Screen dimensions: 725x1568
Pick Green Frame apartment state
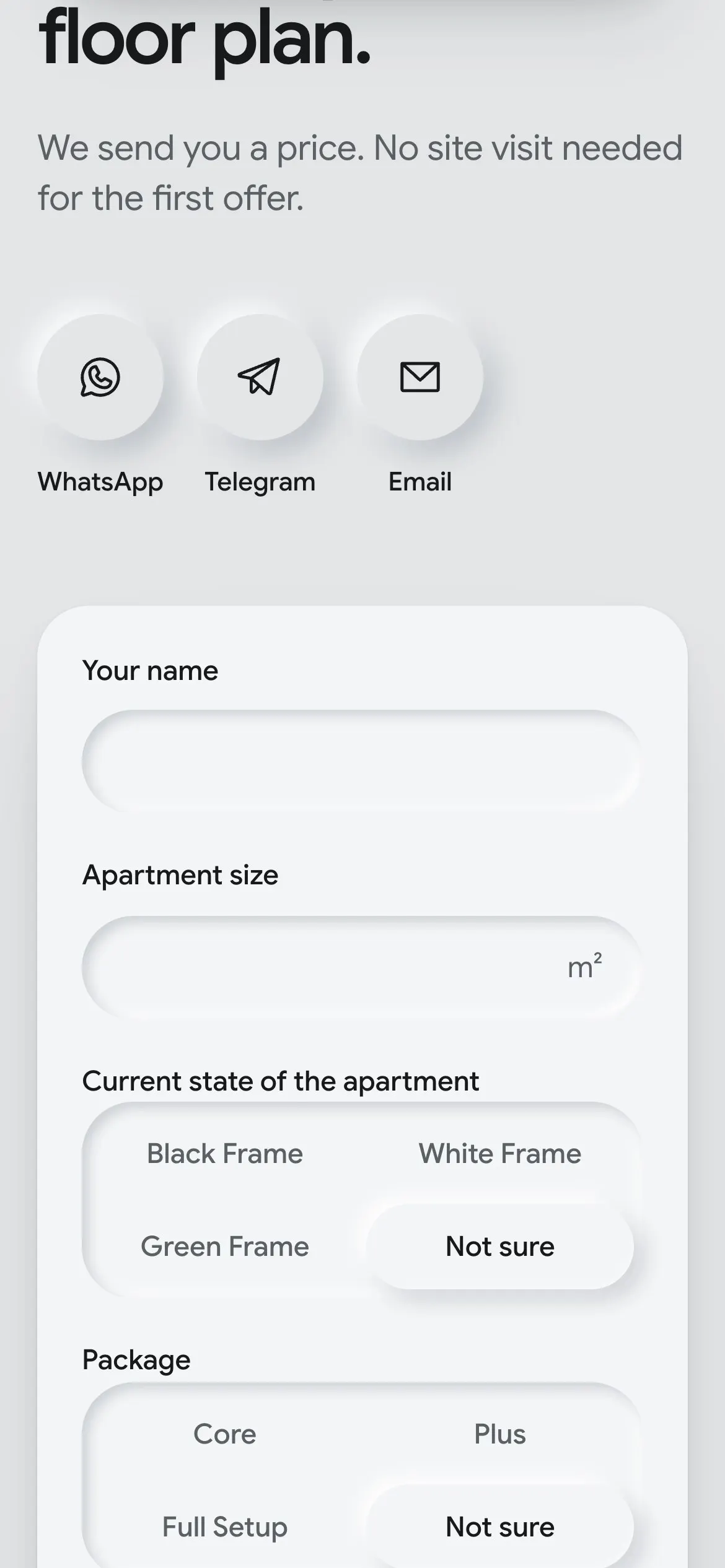(x=225, y=1247)
